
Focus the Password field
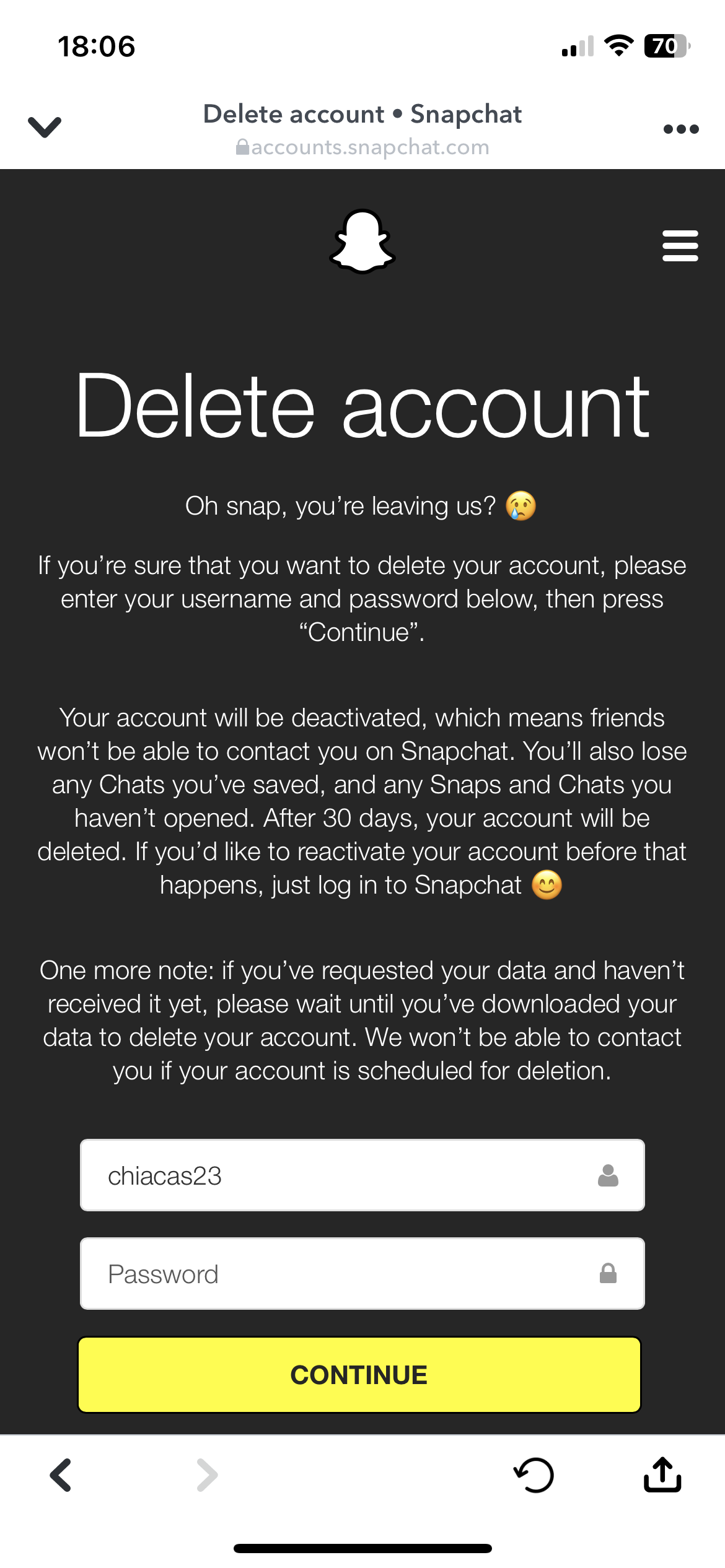tap(362, 1273)
